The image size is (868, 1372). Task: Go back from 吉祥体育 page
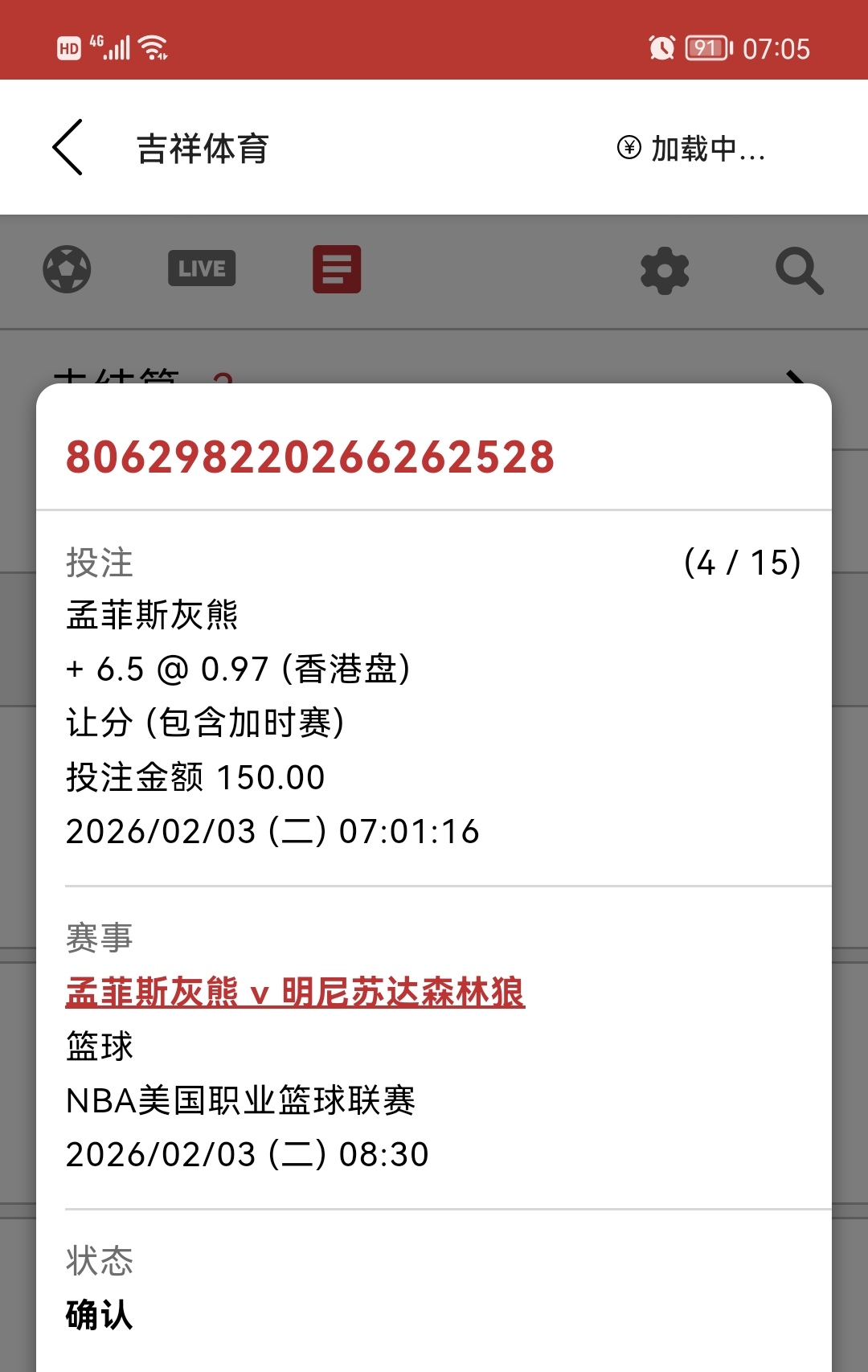pyautogui.click(x=68, y=148)
